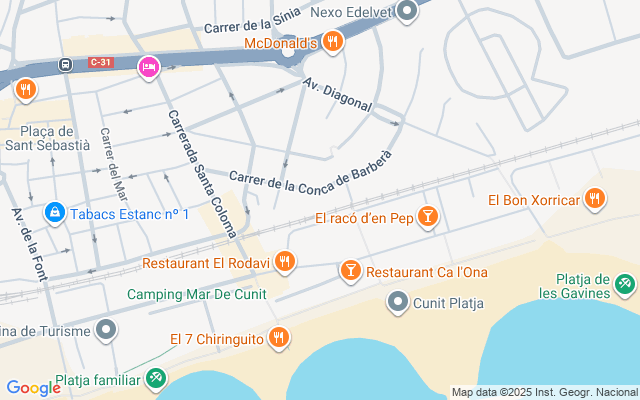
Task: Select Restaurant Ca l'Ona bar marker
Action: [350, 271]
